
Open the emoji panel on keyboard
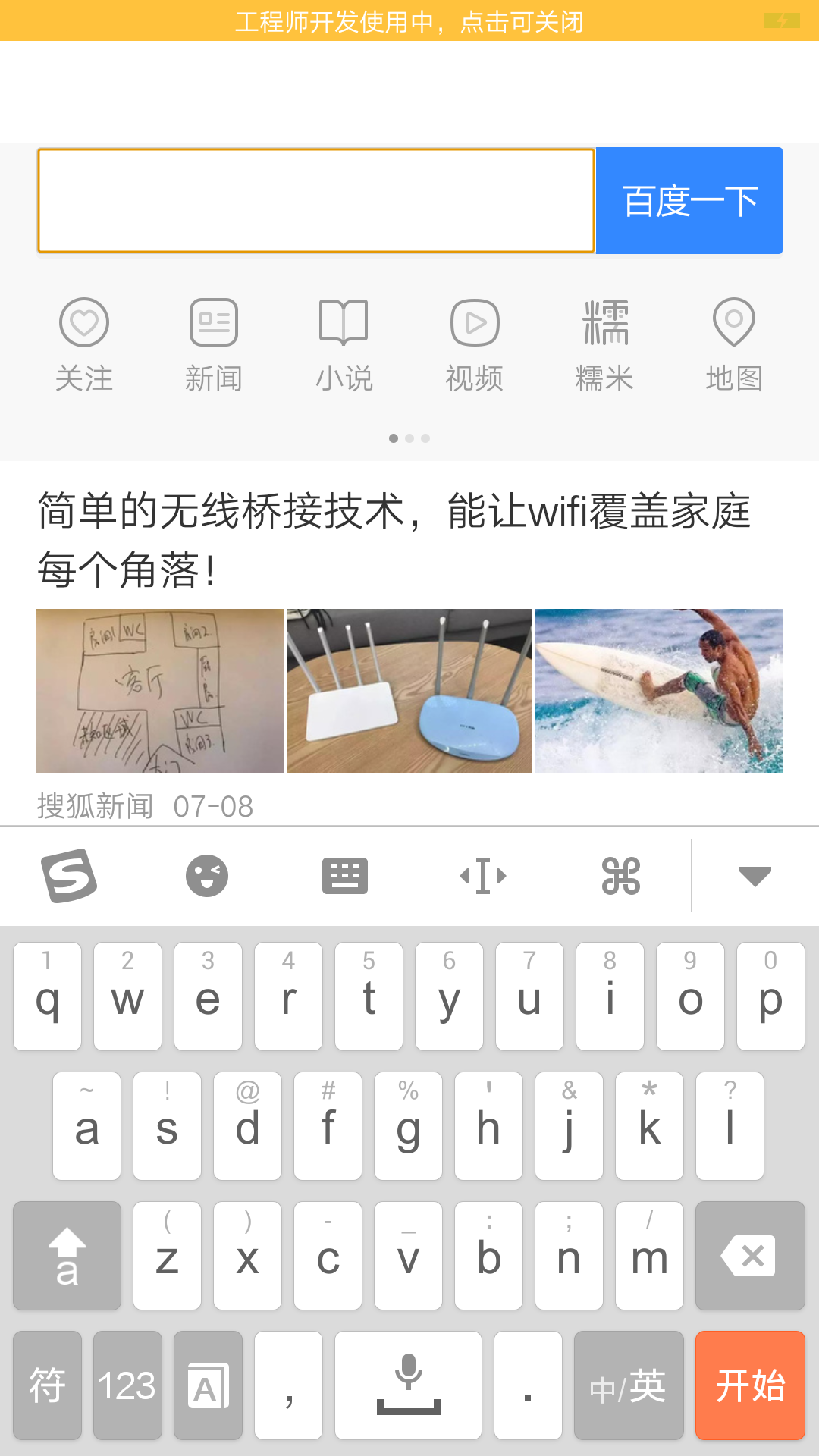pos(207,876)
